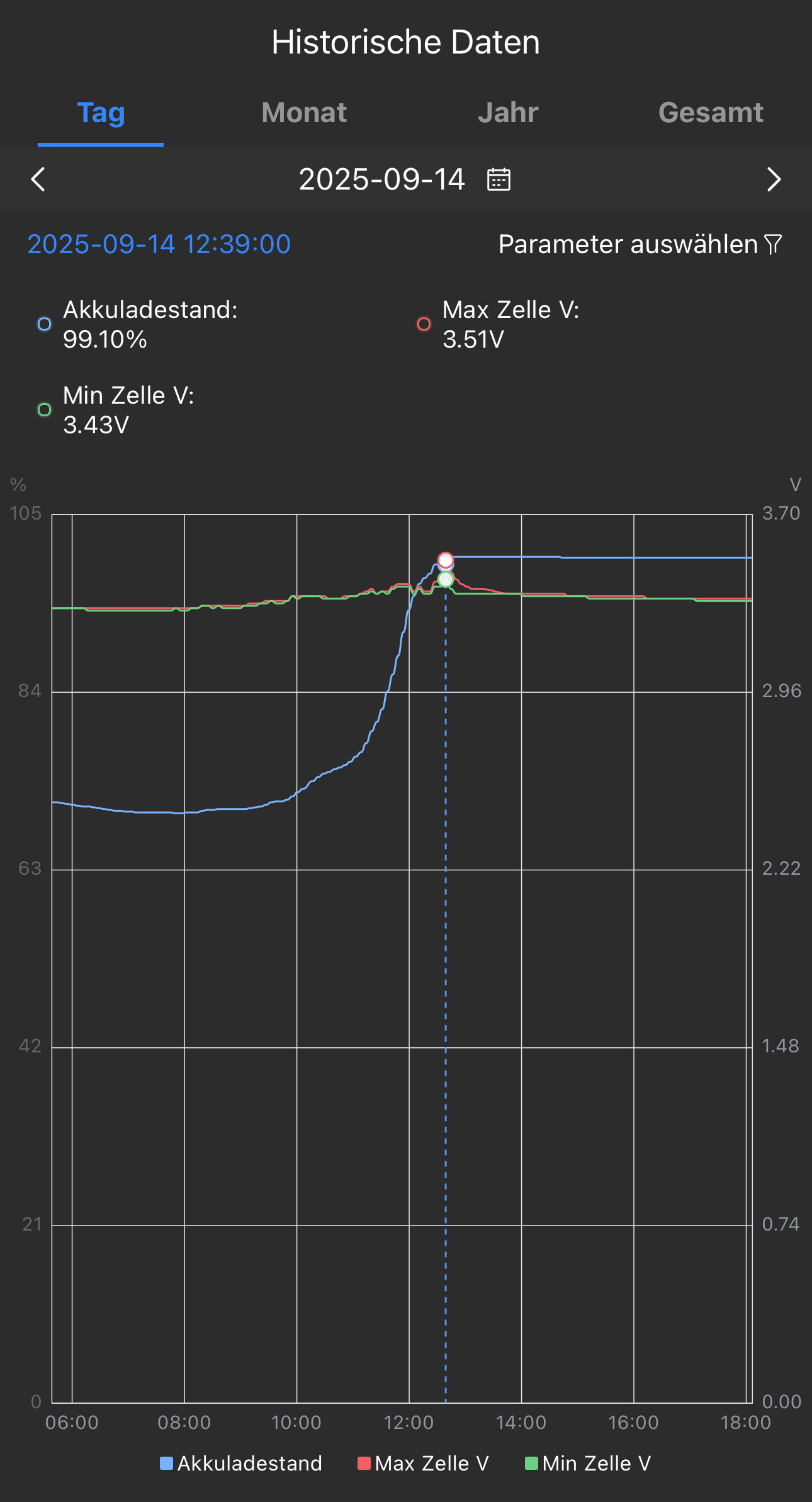Open the calendar date picker for 2025-09-14
This screenshot has width=812, height=1502.
tap(499, 179)
